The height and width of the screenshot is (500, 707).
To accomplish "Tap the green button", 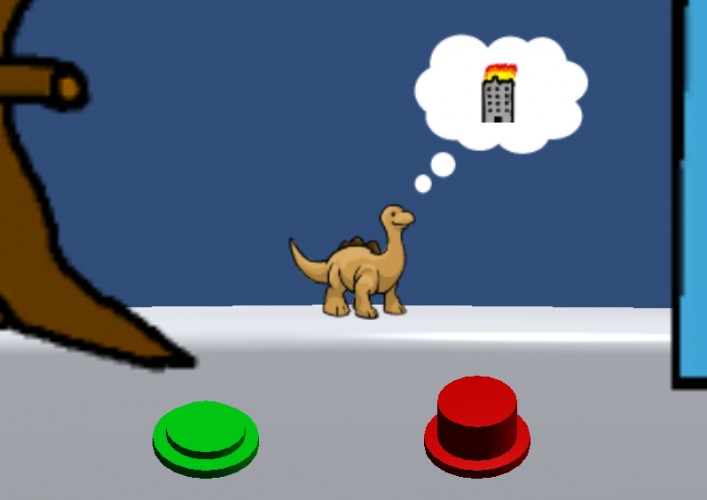I will (206, 439).
